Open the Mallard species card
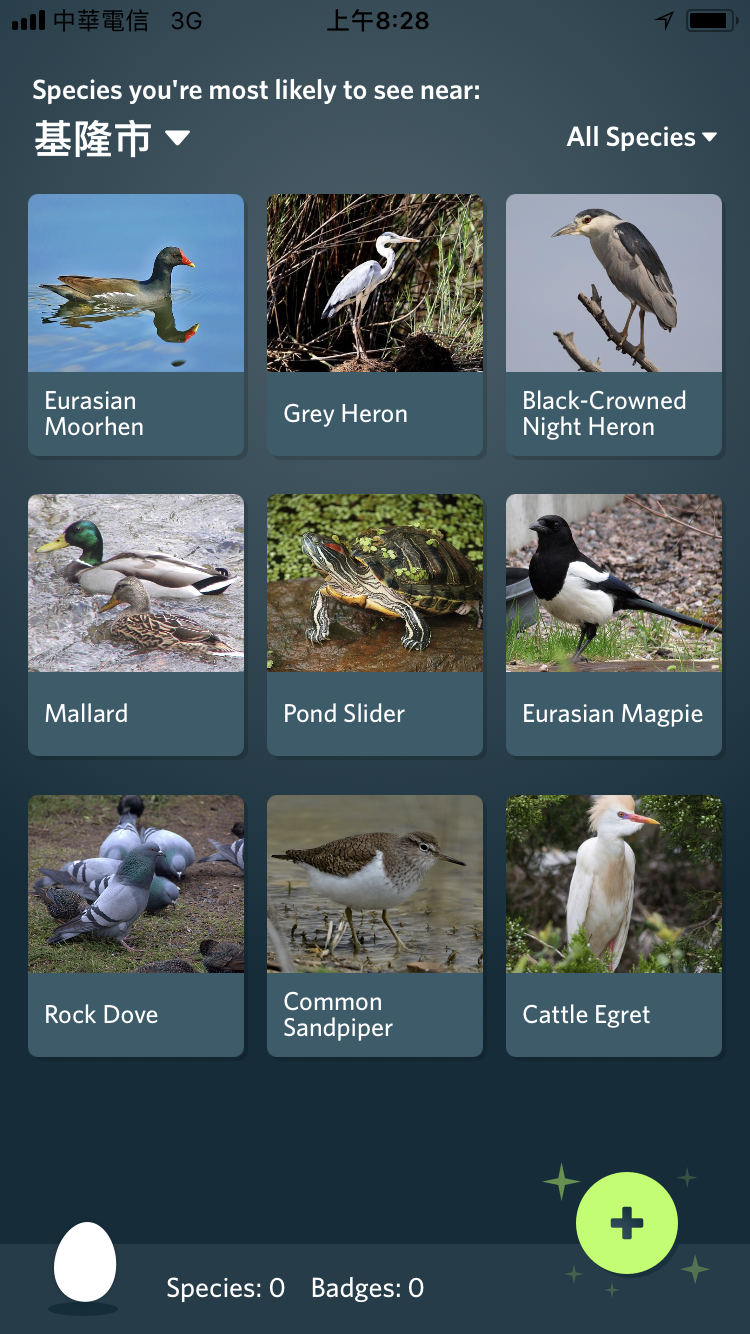The width and height of the screenshot is (750, 1334). pos(136,625)
